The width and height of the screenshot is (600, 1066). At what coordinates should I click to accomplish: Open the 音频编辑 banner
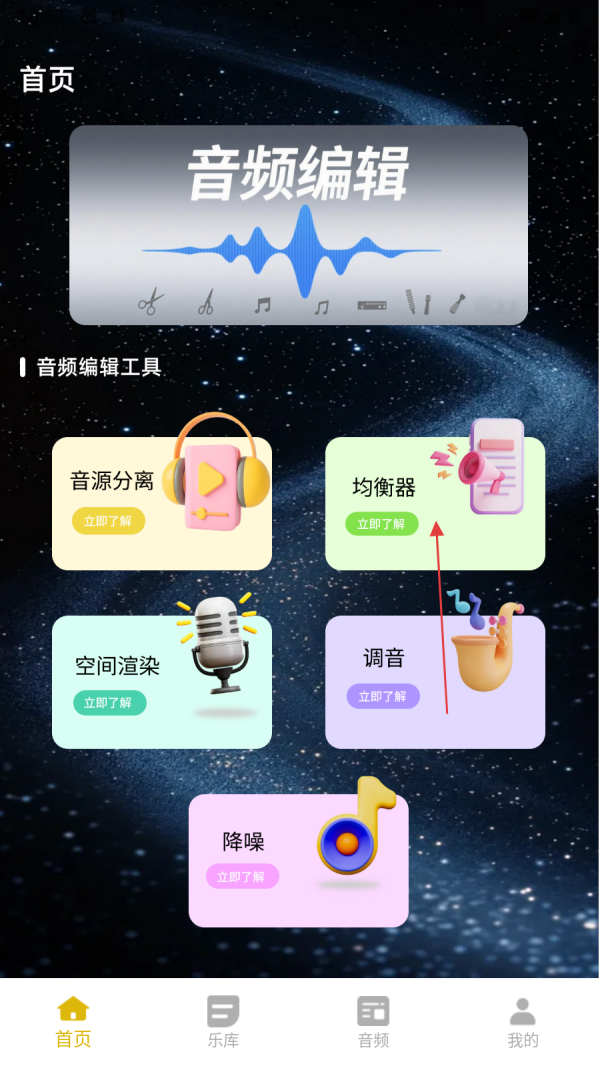click(x=298, y=225)
